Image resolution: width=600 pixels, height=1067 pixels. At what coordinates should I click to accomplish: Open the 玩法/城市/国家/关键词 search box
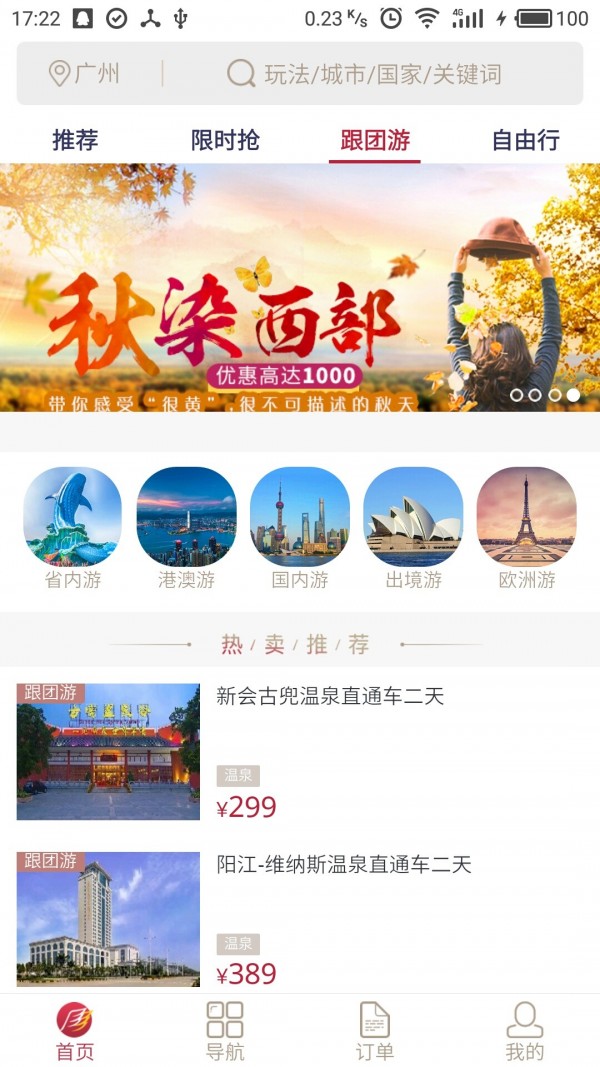(x=380, y=74)
